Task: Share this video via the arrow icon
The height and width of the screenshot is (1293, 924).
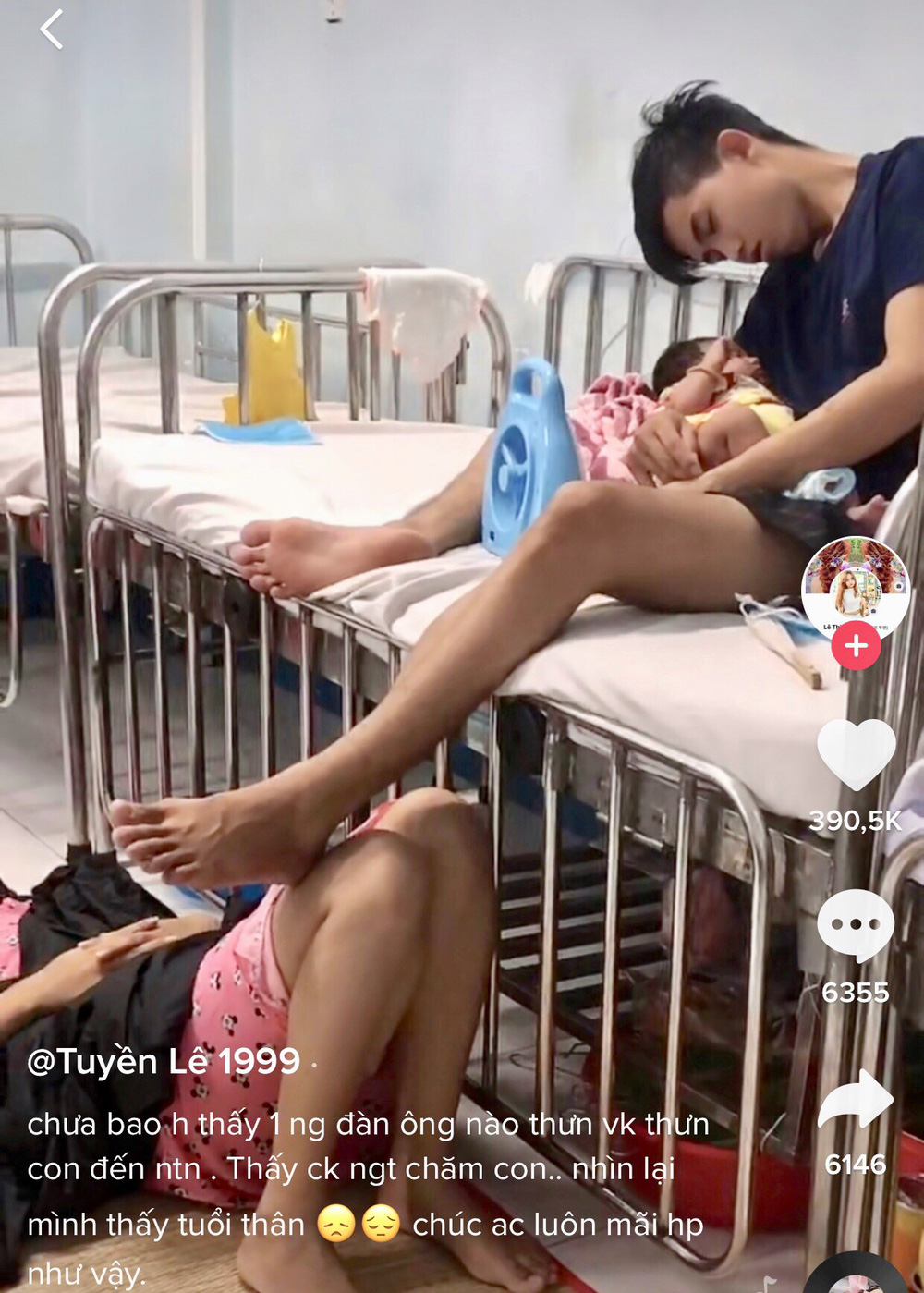Action: tap(856, 1100)
